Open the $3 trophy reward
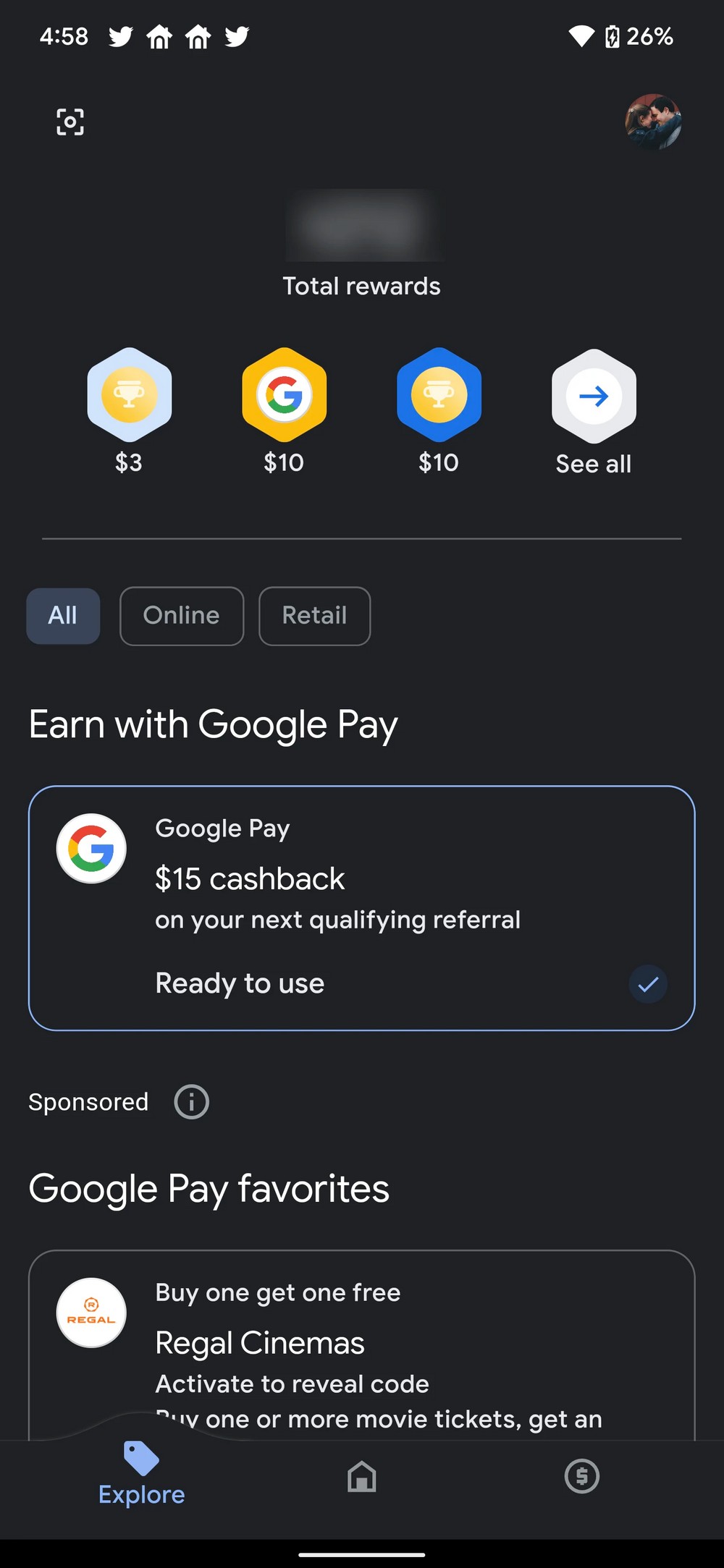Screen dimensions: 724x1568 130,396
